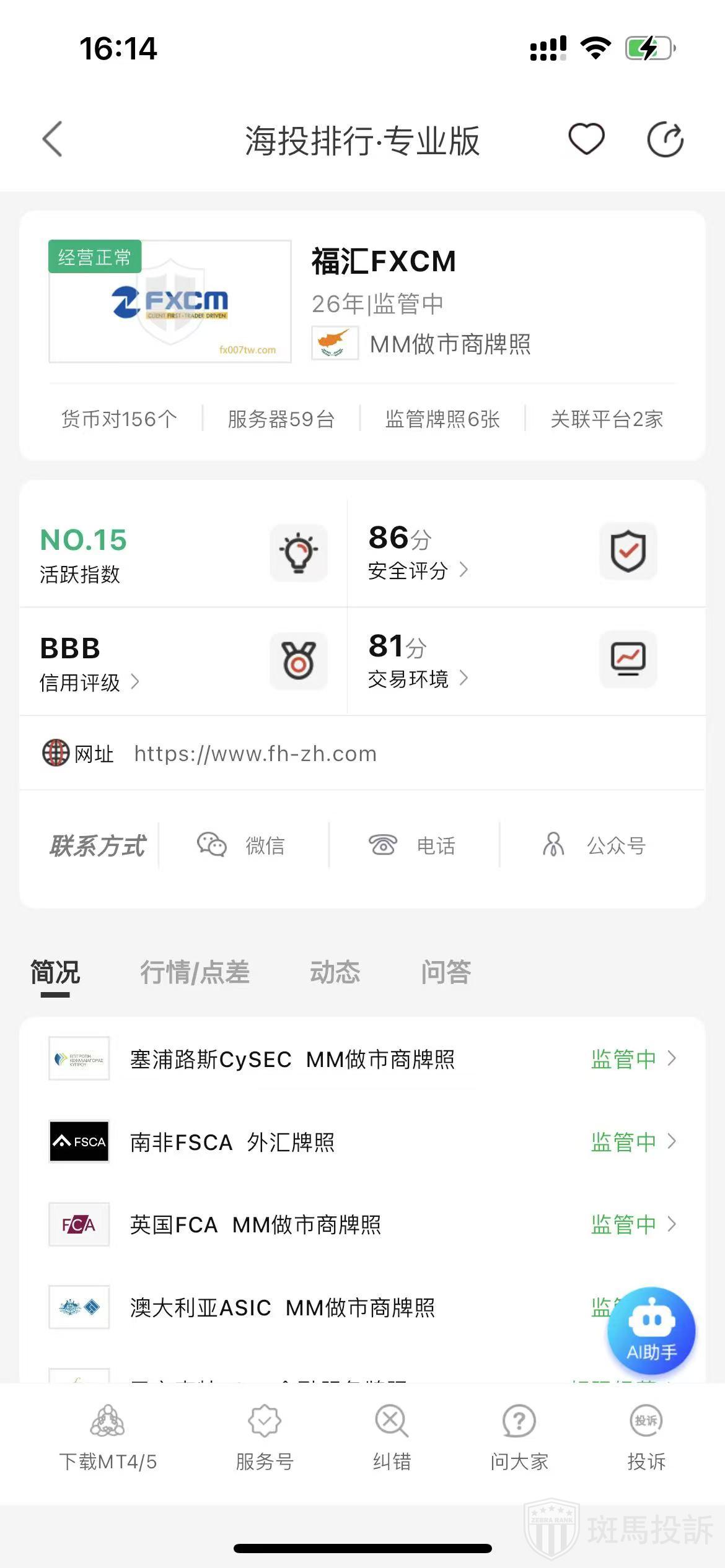Launch the AI助手 floating button
Screen dimensions: 725x1568
(x=651, y=1330)
